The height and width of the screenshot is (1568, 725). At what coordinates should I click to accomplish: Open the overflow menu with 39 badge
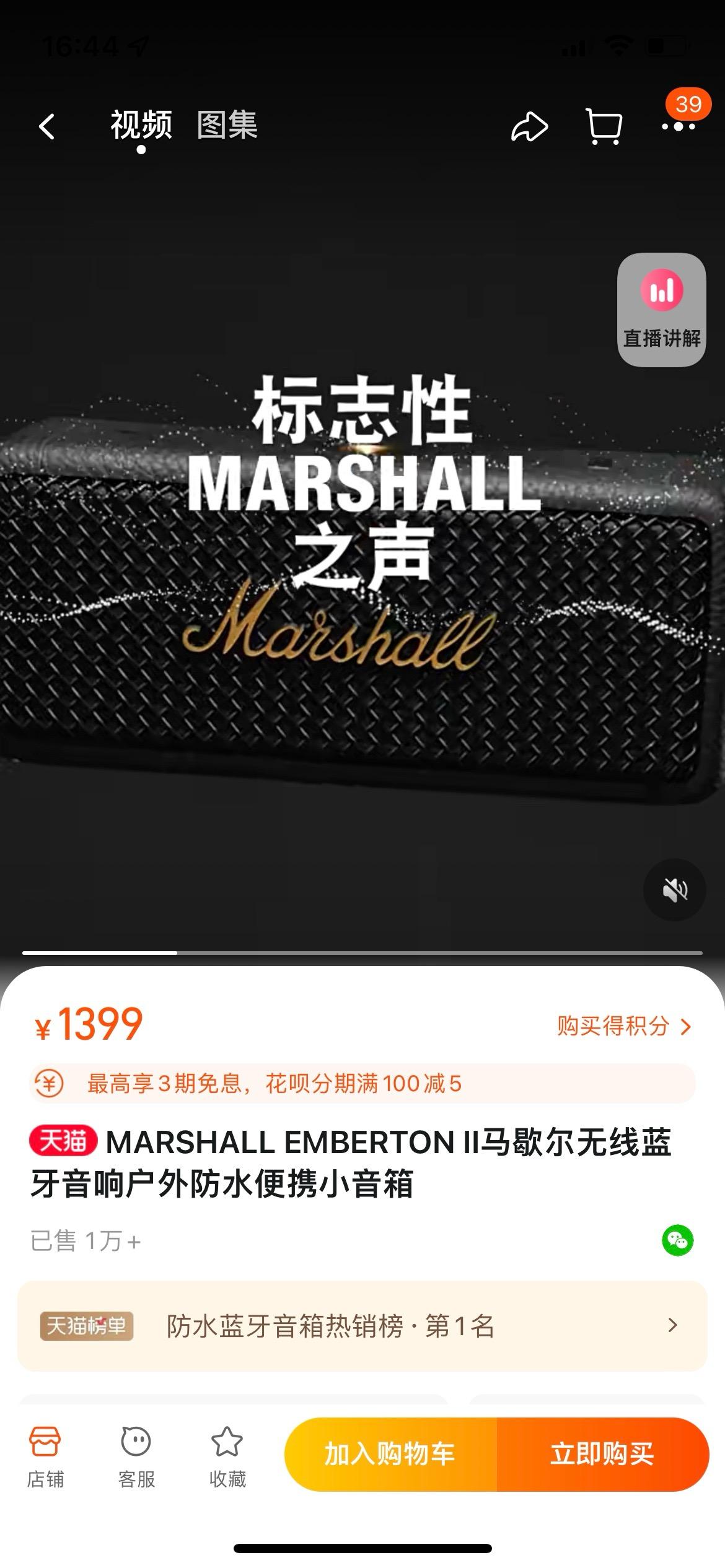pyautogui.click(x=678, y=126)
